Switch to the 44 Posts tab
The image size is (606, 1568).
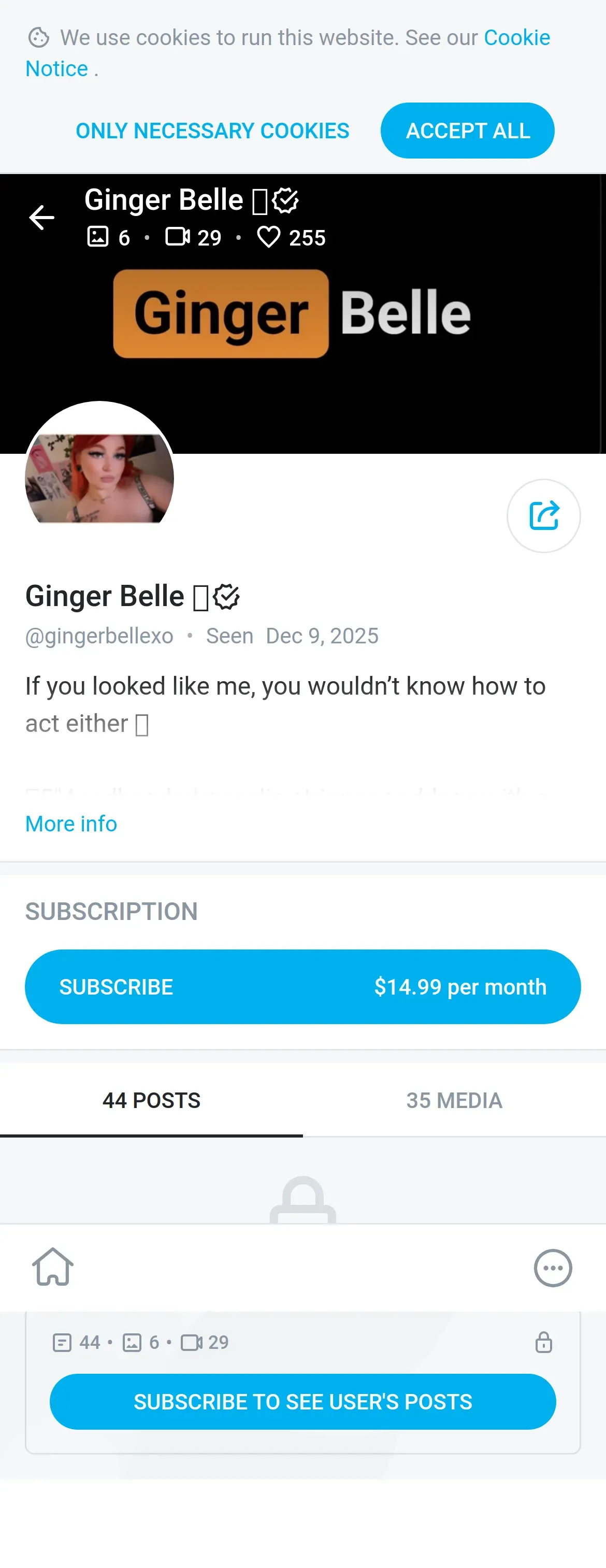click(151, 1100)
